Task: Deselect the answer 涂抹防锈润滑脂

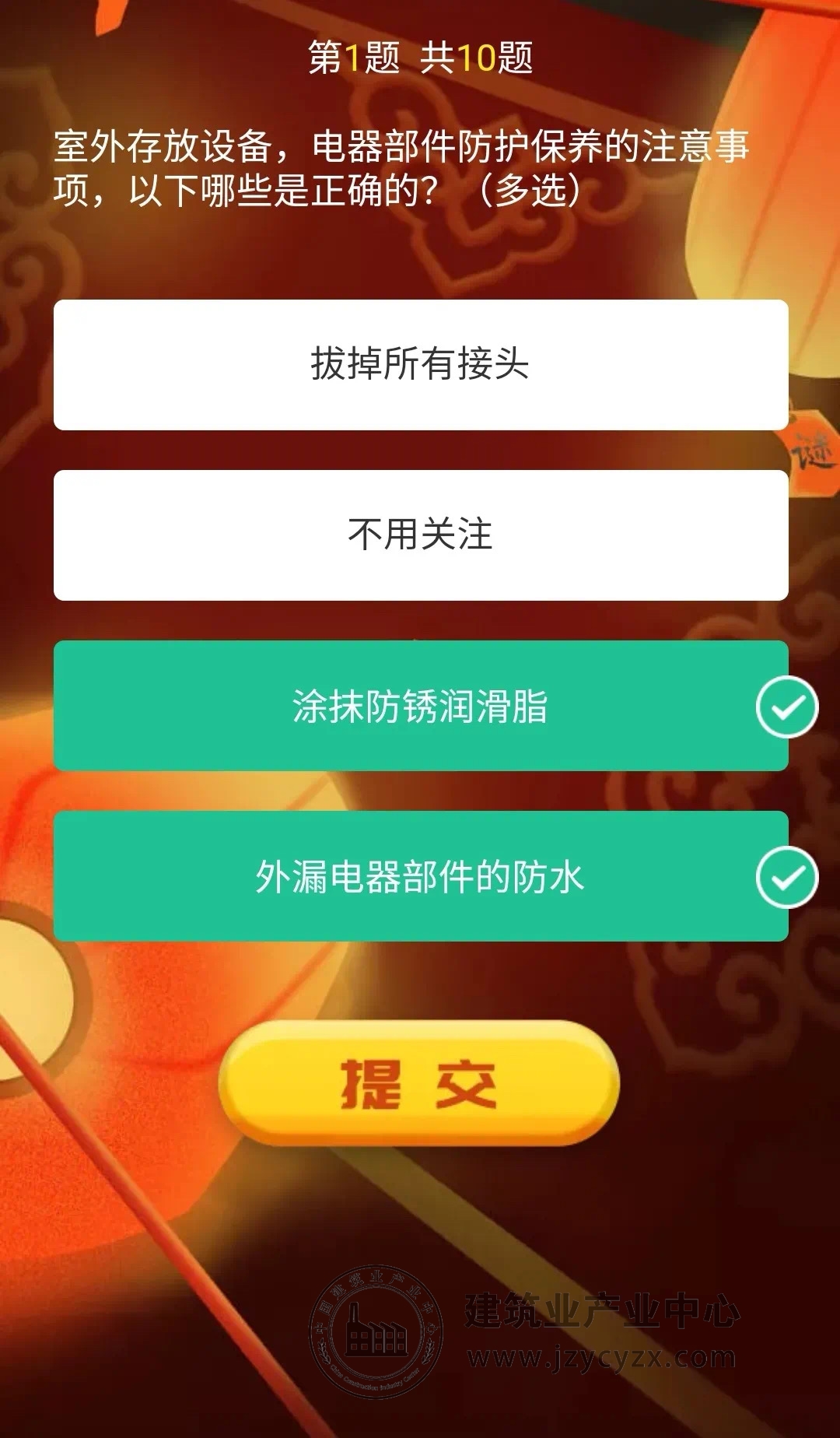Action: tap(420, 706)
